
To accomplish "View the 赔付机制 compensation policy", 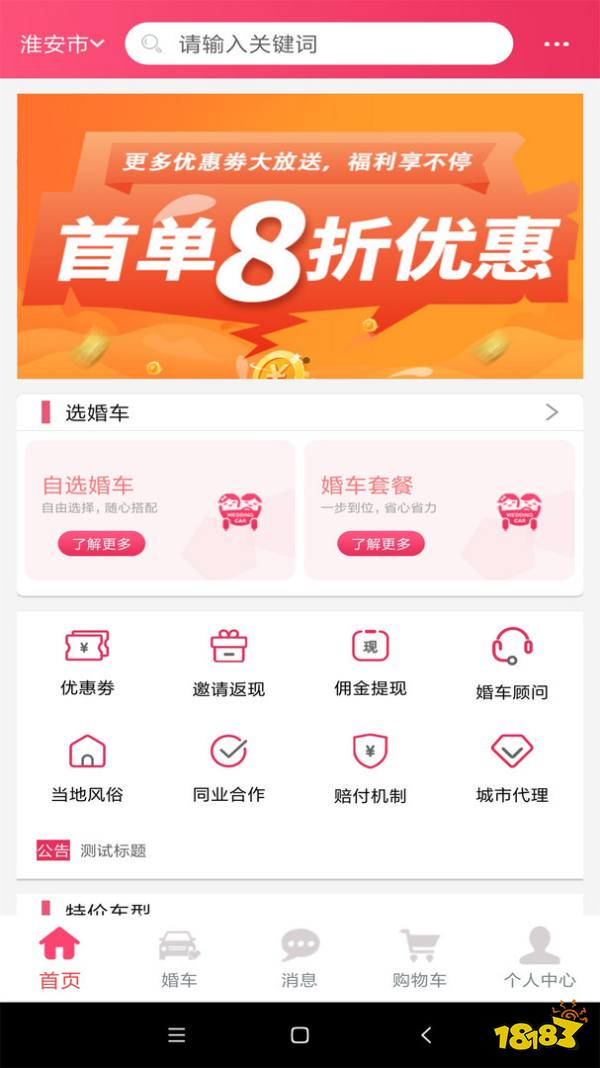I will tap(370, 767).
